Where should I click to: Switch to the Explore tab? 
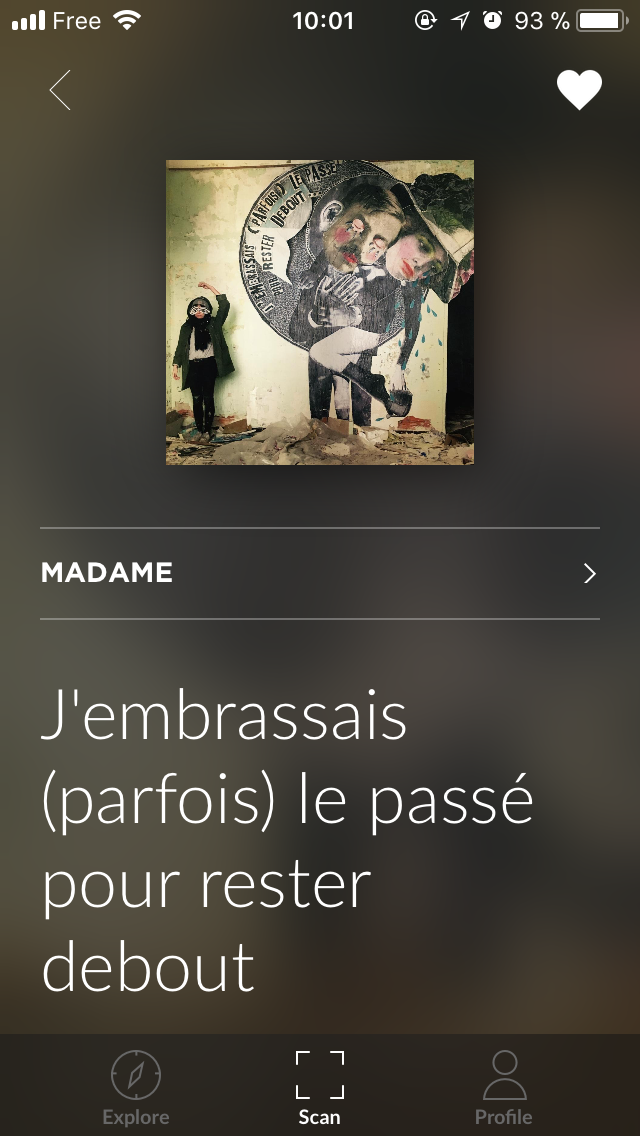click(136, 1088)
